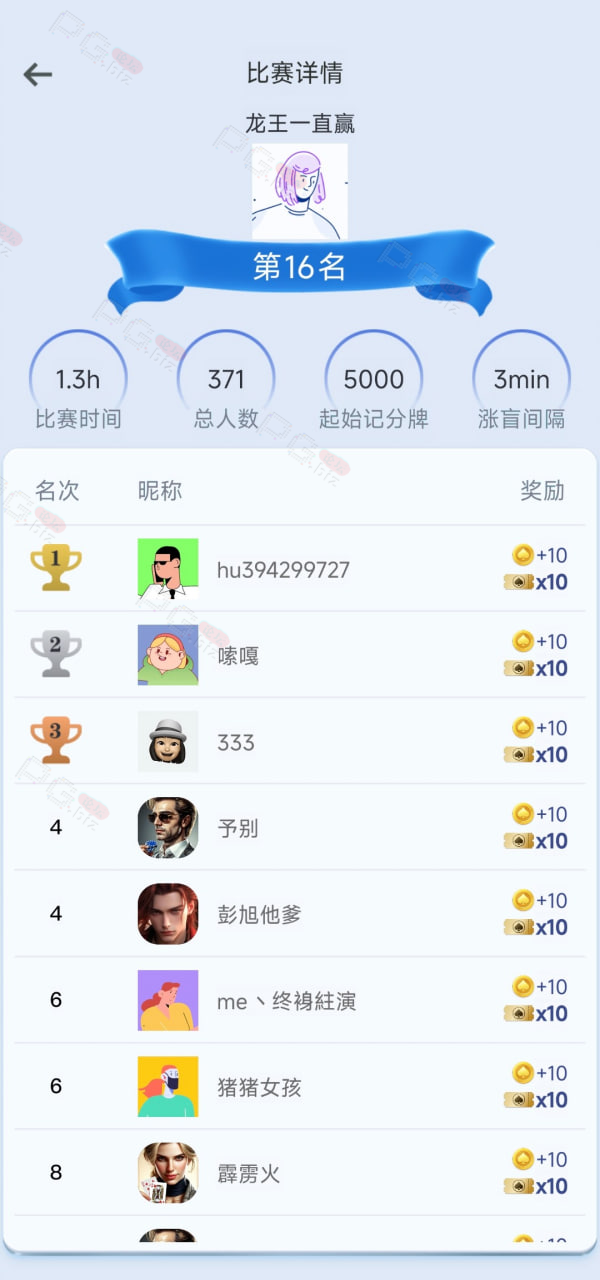Open the first-place row hu394299727
This screenshot has height=1280, width=600.
(x=300, y=569)
